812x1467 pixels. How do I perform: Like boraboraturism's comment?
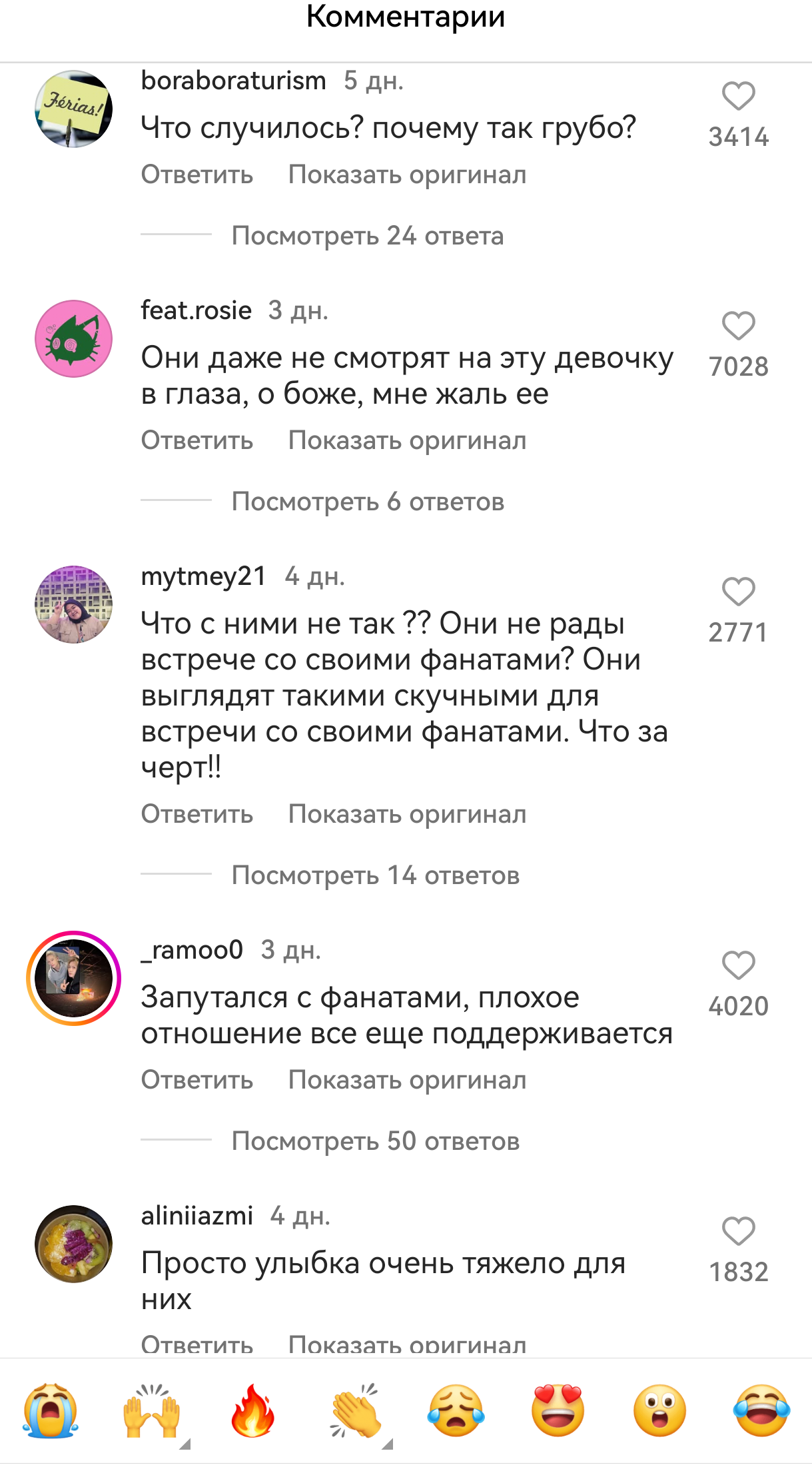pos(738,97)
